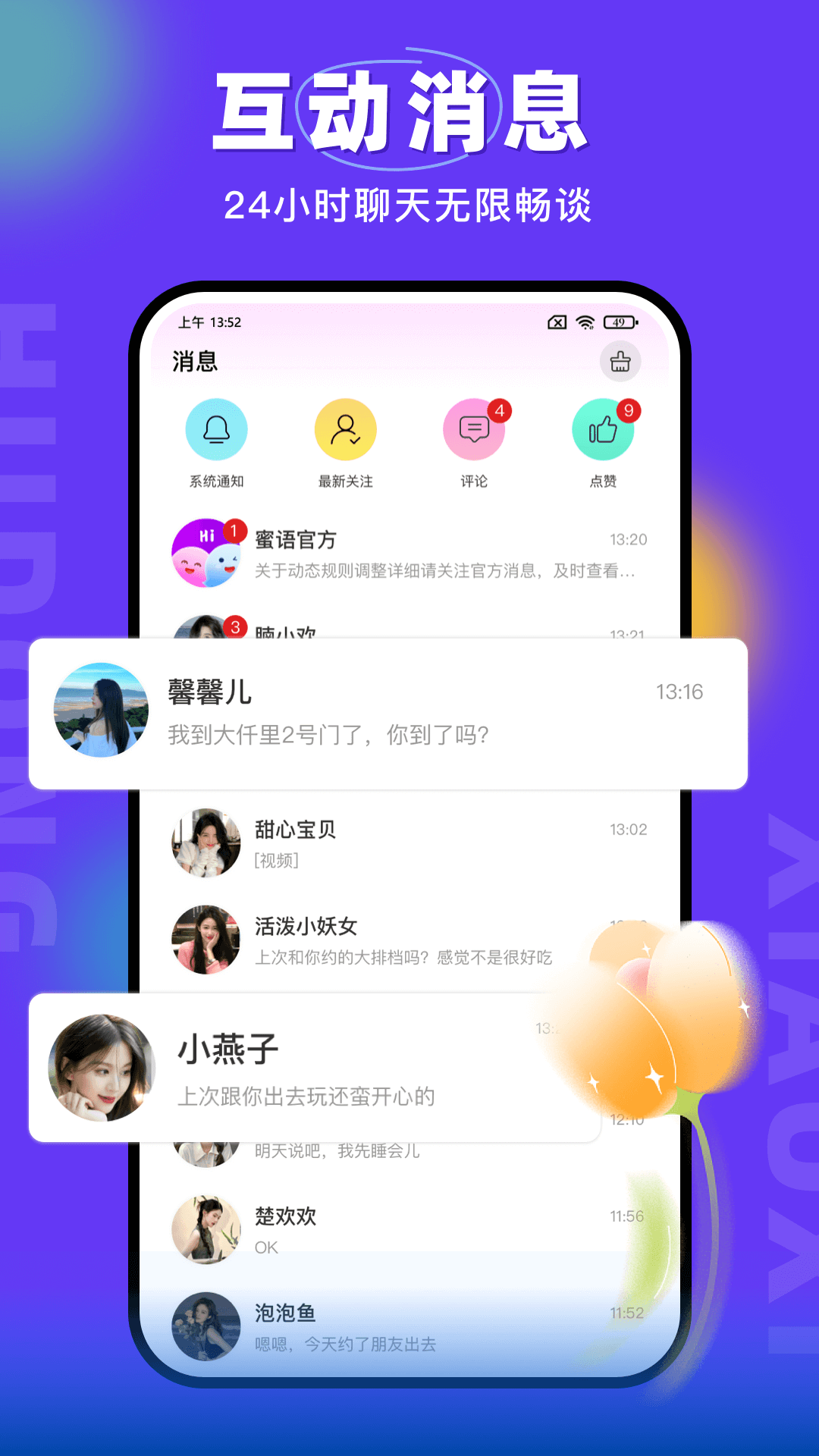Image resolution: width=819 pixels, height=1456 pixels.
Task: Tap timestamp 13:16 on 馨馨儿 message
Action: coord(680,692)
